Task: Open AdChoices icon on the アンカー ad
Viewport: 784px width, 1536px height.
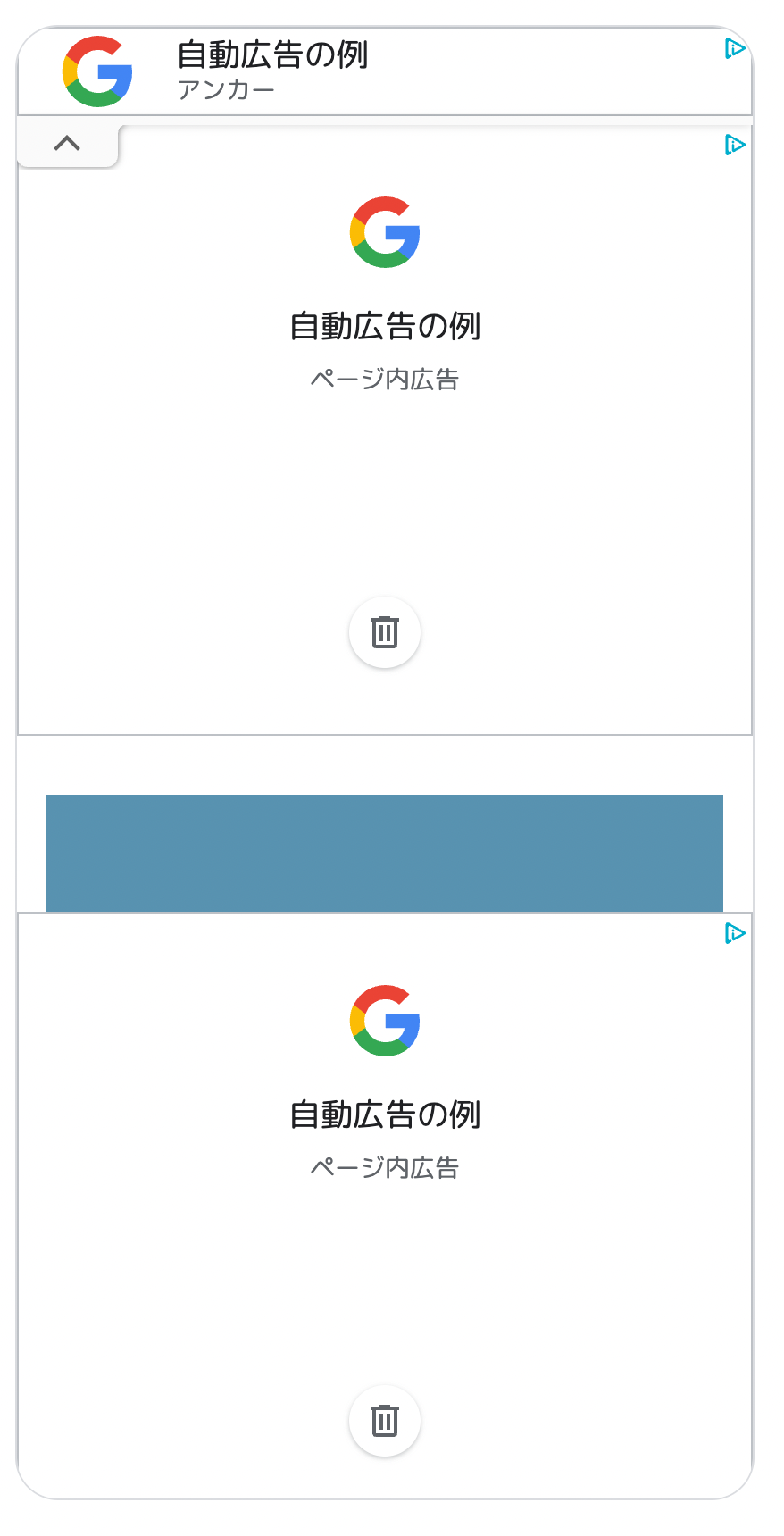Action: tap(734, 49)
